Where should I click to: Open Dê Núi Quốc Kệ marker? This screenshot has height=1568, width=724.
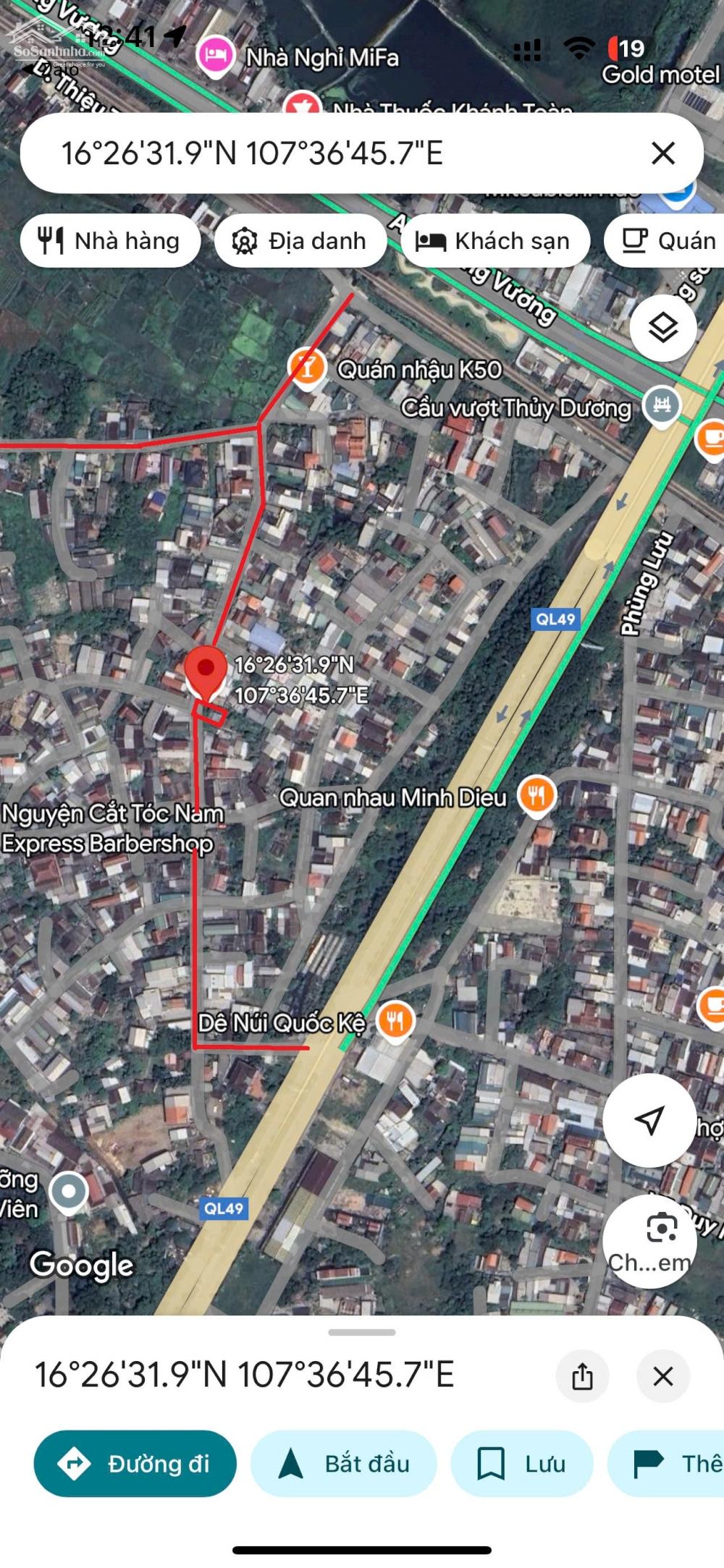[x=395, y=1022]
